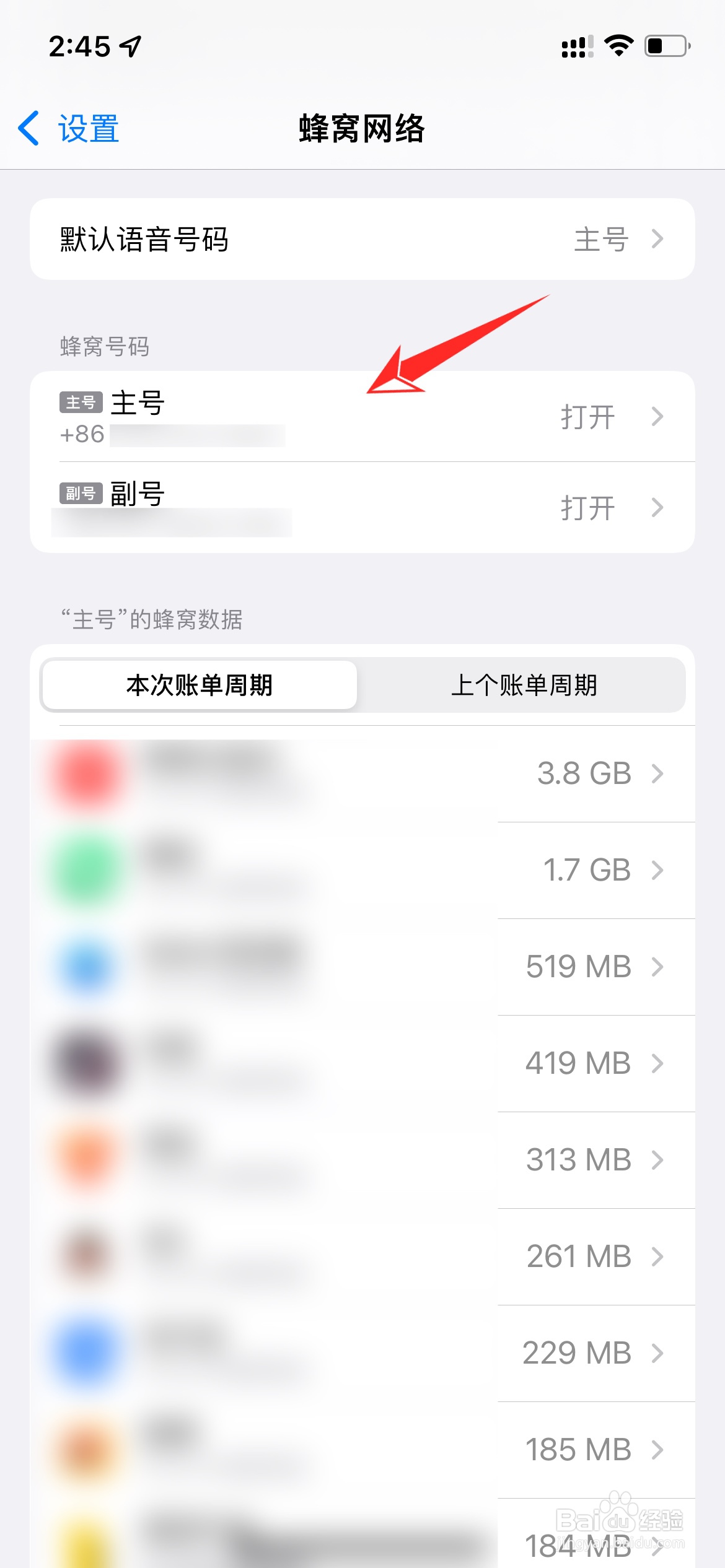Tap the Wi-Fi icon in the status bar
725x1568 pixels.
(618, 45)
